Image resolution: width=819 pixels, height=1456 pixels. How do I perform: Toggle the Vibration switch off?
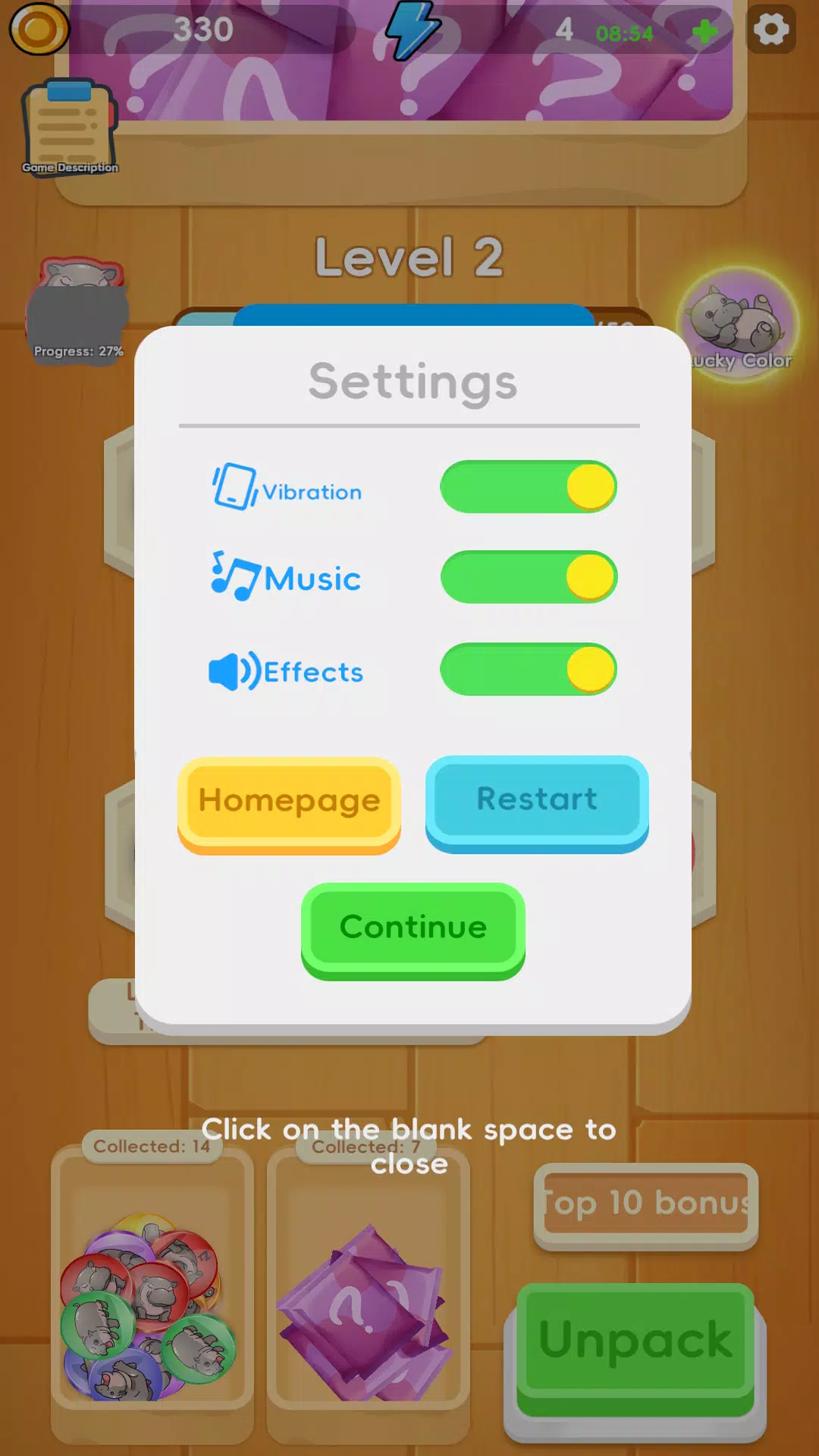[x=529, y=487]
